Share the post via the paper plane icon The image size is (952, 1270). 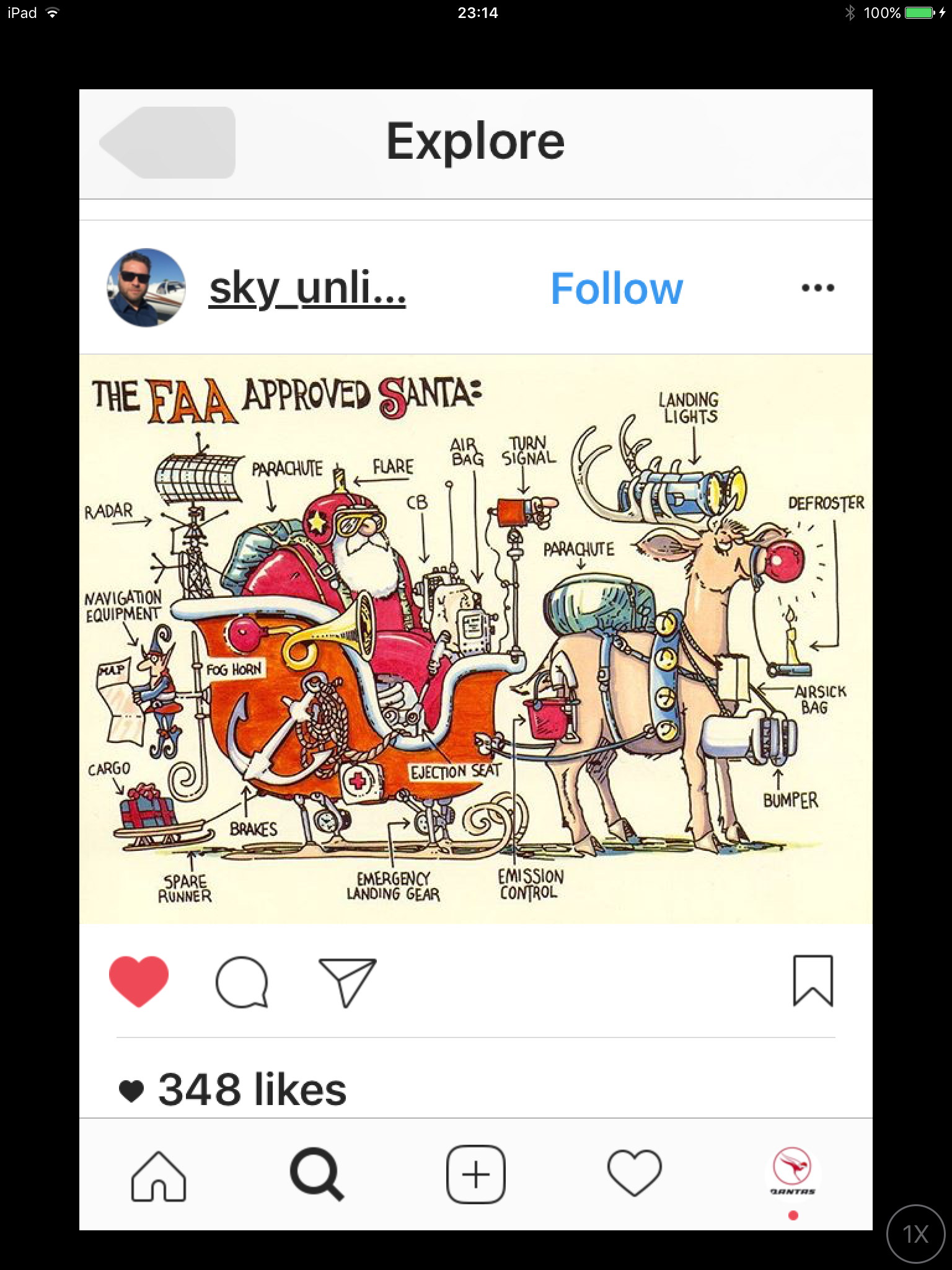pyautogui.click(x=347, y=982)
